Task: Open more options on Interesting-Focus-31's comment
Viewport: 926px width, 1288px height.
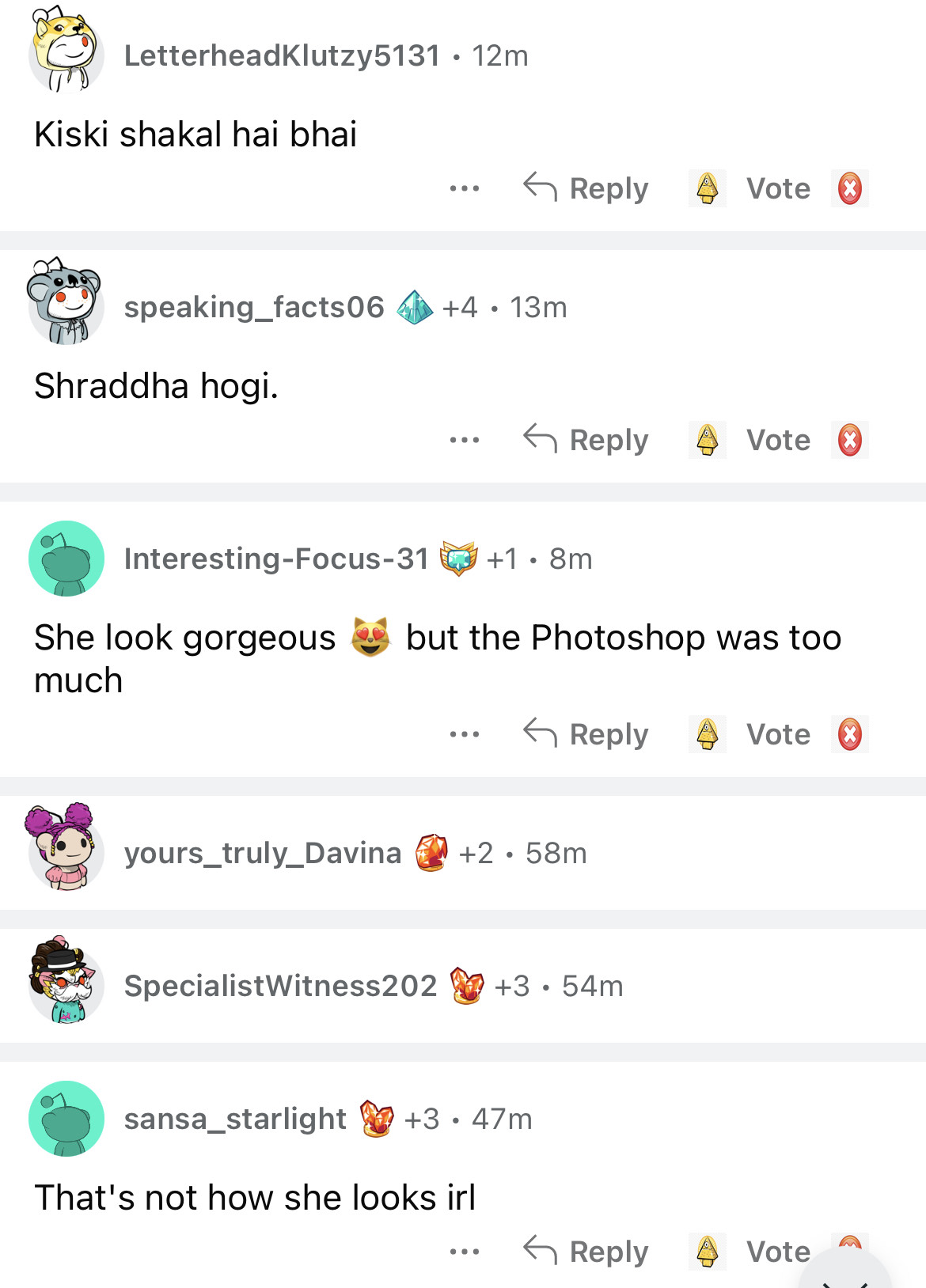Action: [464, 734]
